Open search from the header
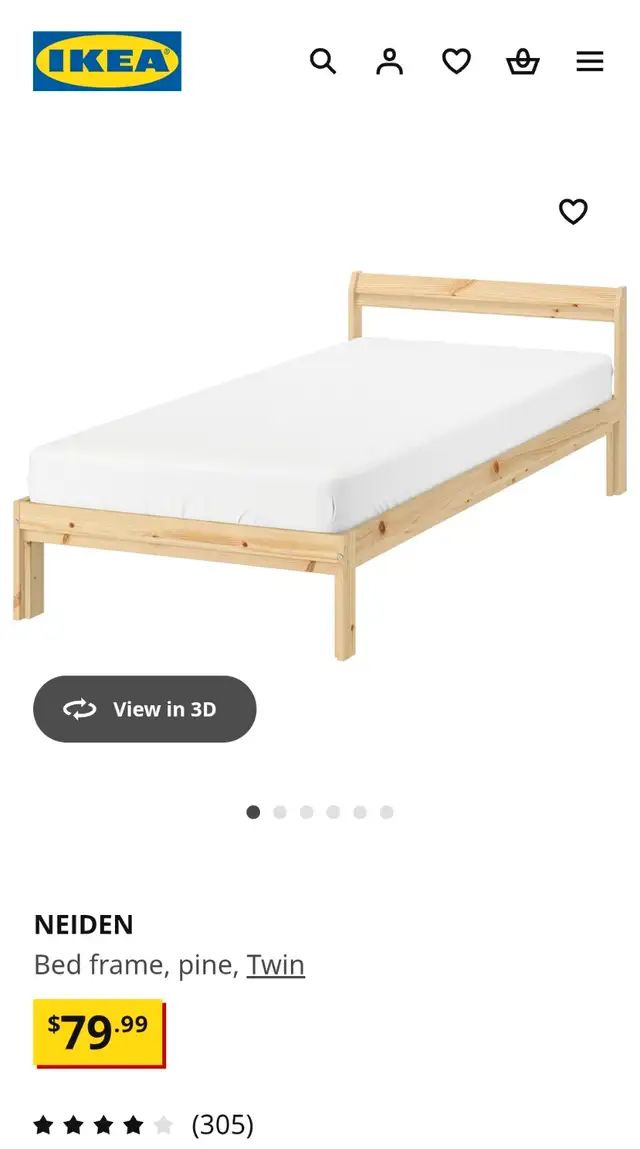 pos(323,62)
